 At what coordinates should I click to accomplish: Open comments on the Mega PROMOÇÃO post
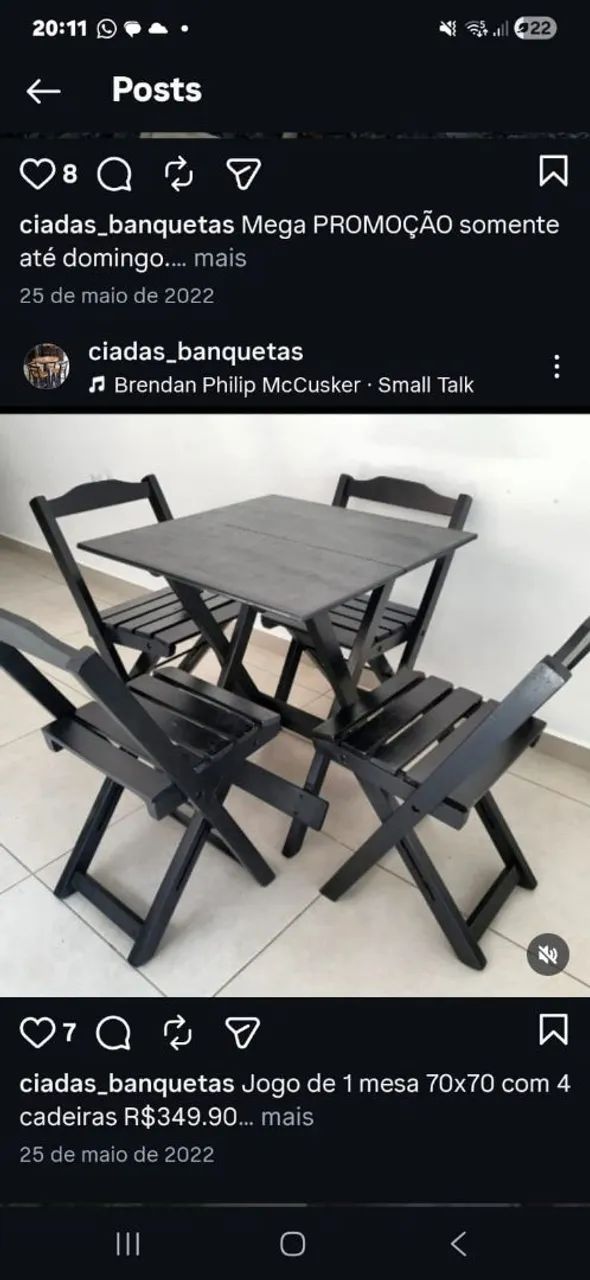click(114, 174)
